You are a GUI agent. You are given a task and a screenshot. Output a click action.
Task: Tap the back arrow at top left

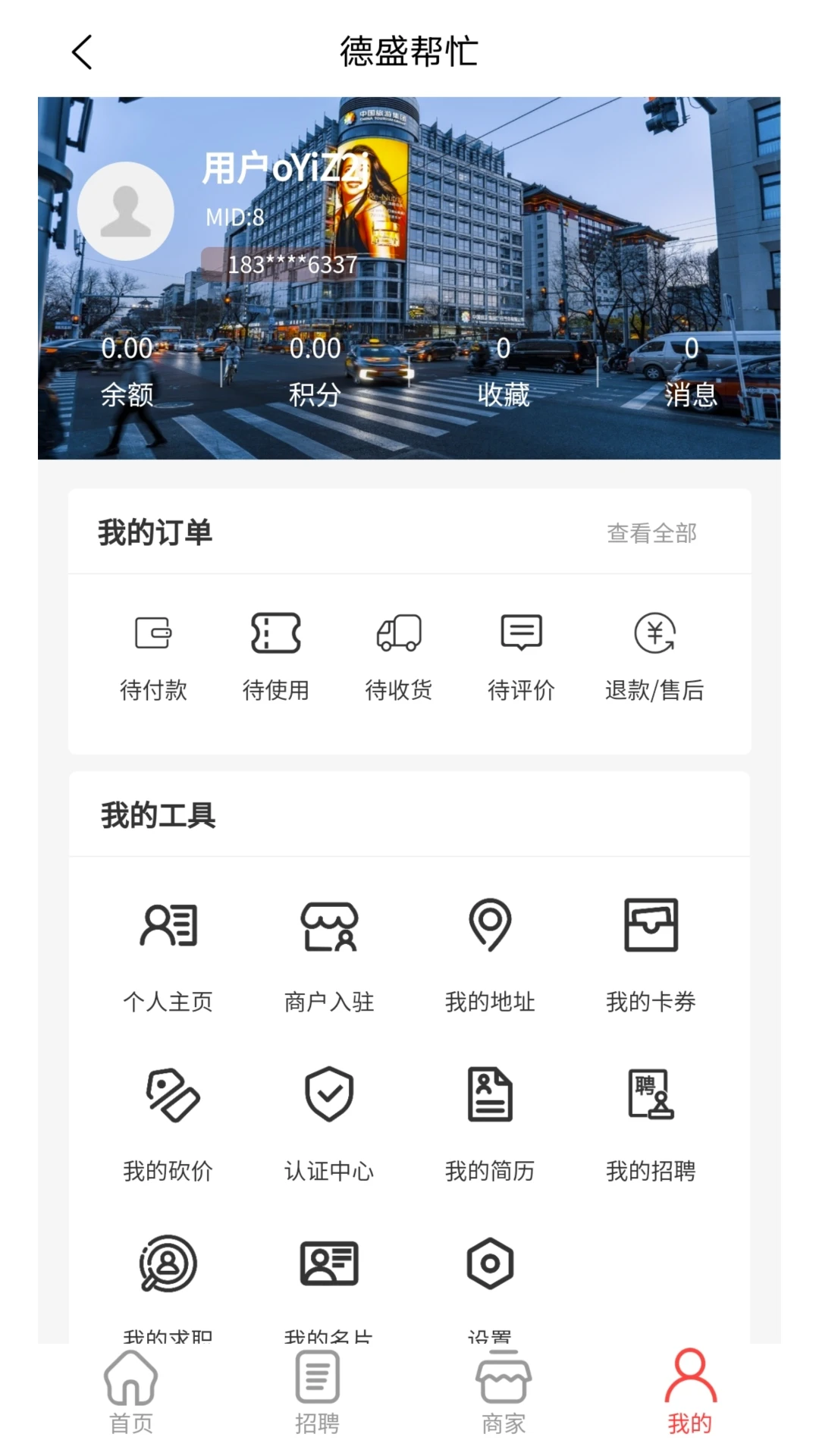pos(81,53)
